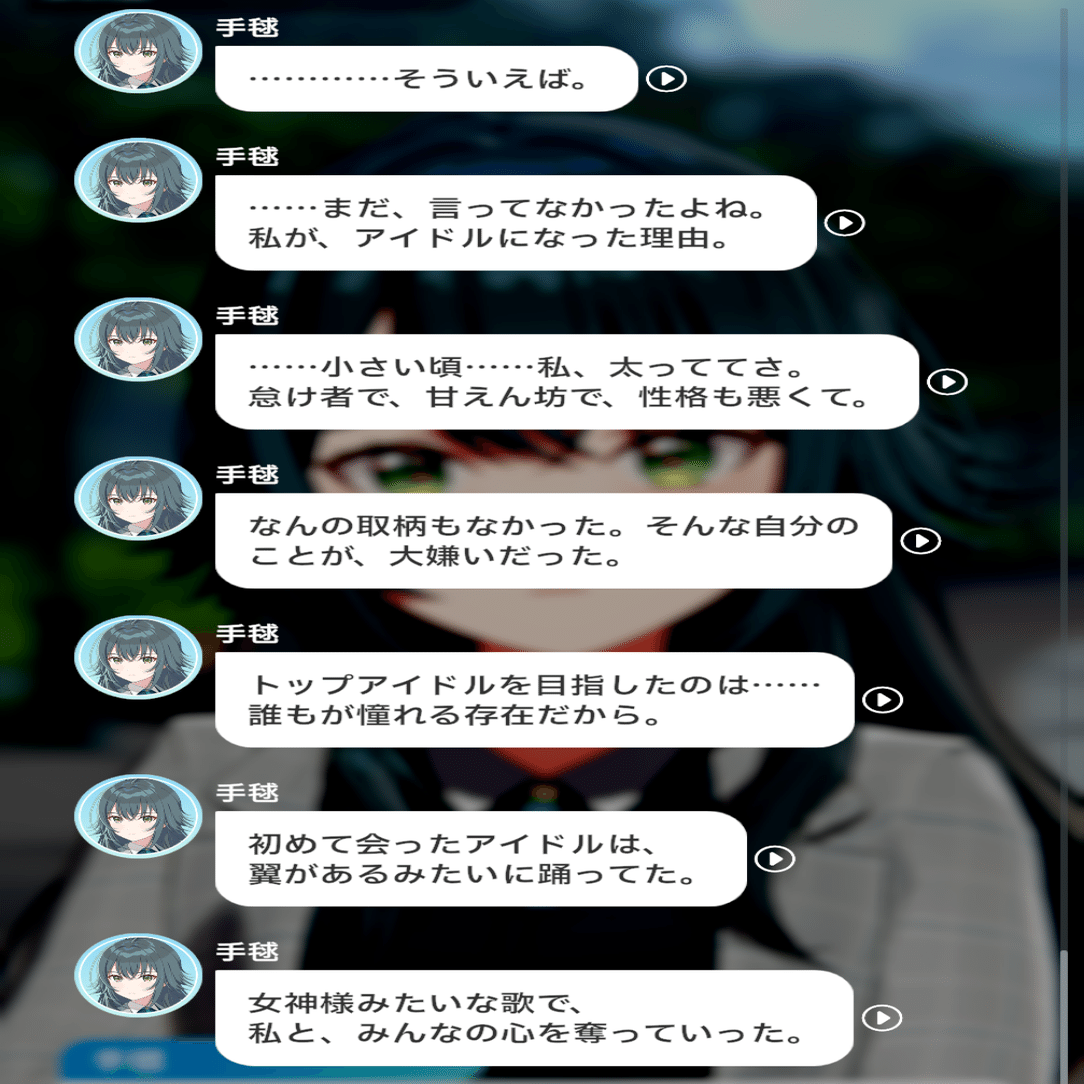Play voice for 'トップアイドルを目指した' message

click(882, 700)
